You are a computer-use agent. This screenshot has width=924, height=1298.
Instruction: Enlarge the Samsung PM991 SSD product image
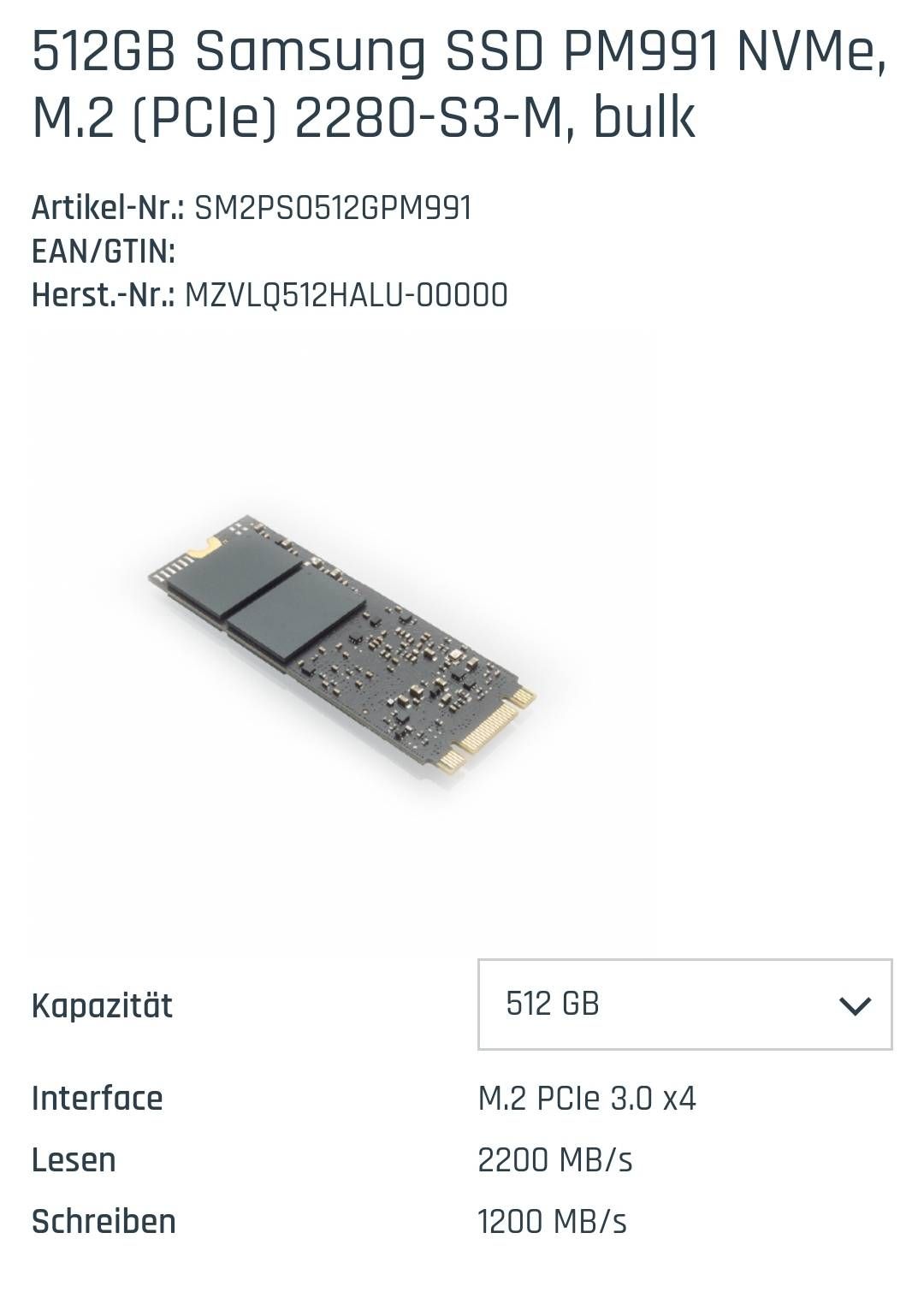click(342, 643)
